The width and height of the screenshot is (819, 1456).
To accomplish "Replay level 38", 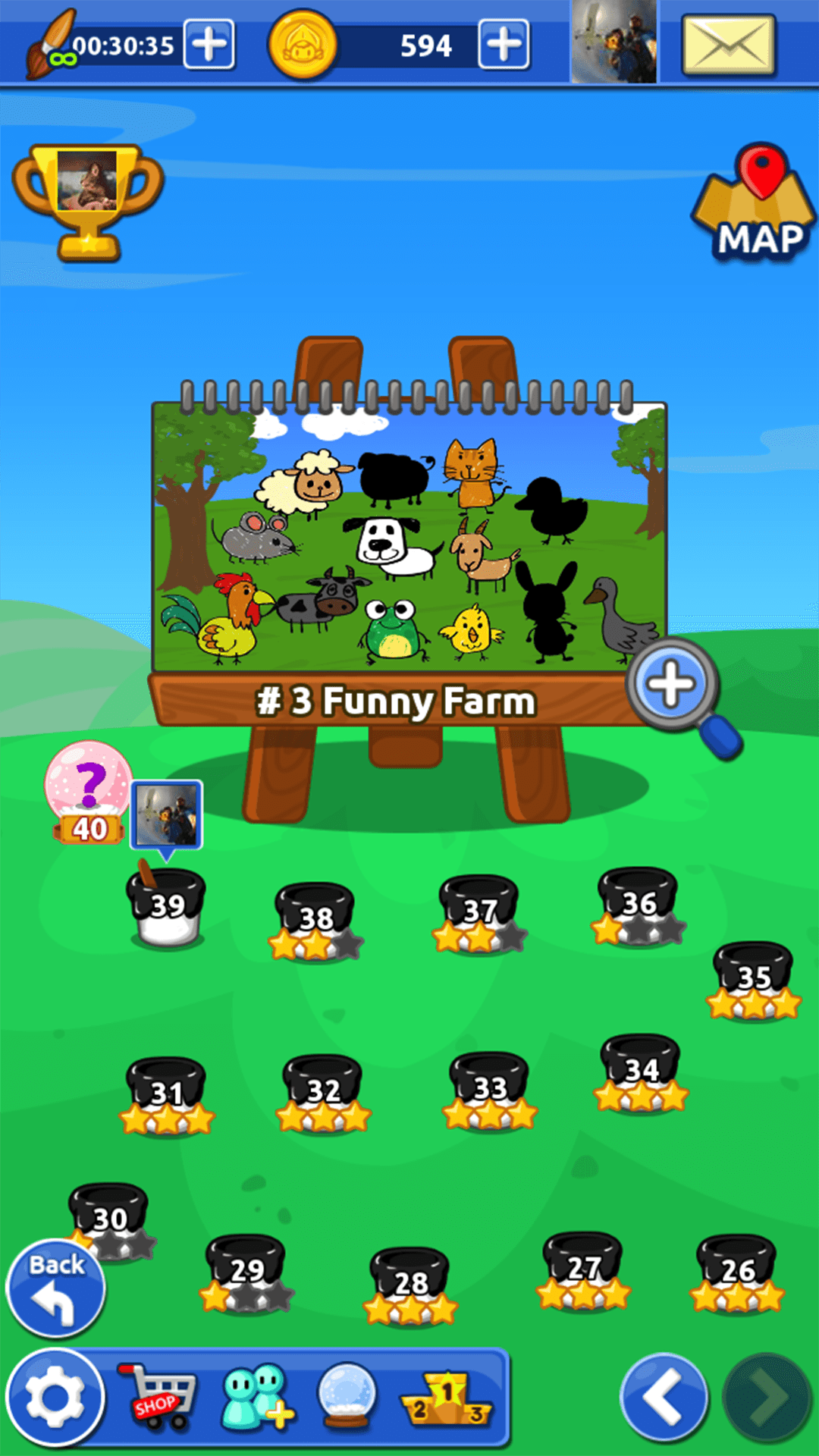I will (315, 919).
